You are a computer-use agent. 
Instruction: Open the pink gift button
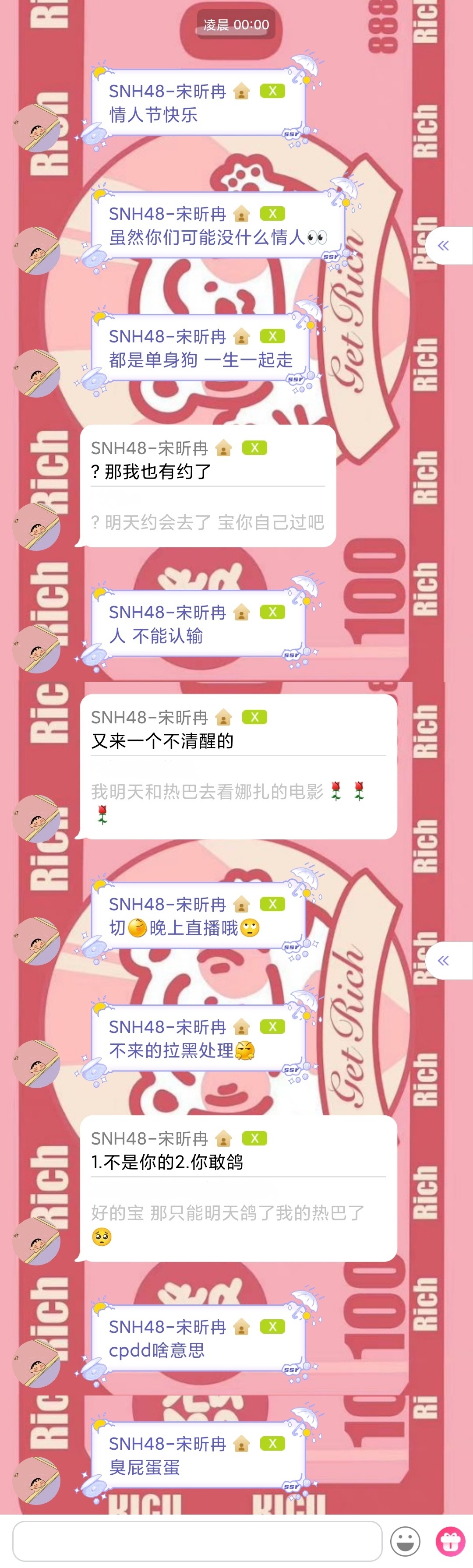coord(451,1541)
